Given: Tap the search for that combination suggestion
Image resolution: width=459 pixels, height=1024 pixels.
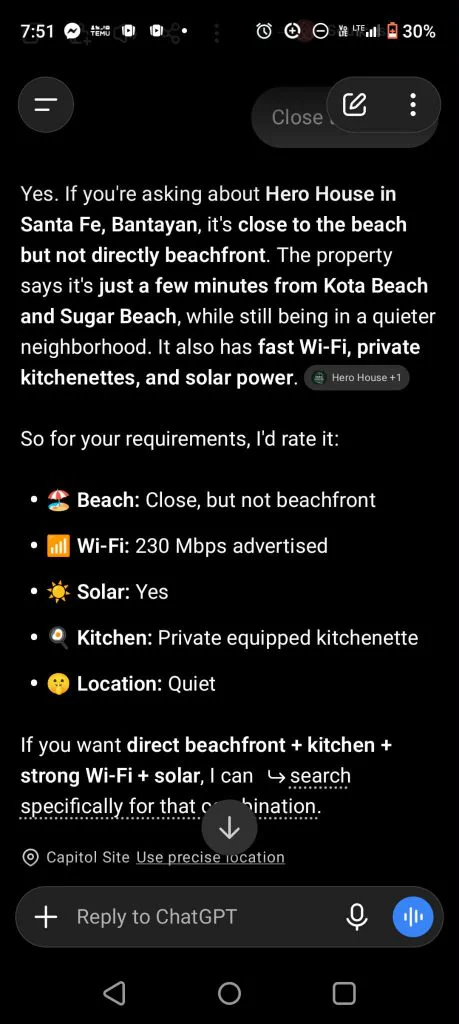Looking at the screenshot, I should (171, 792).
